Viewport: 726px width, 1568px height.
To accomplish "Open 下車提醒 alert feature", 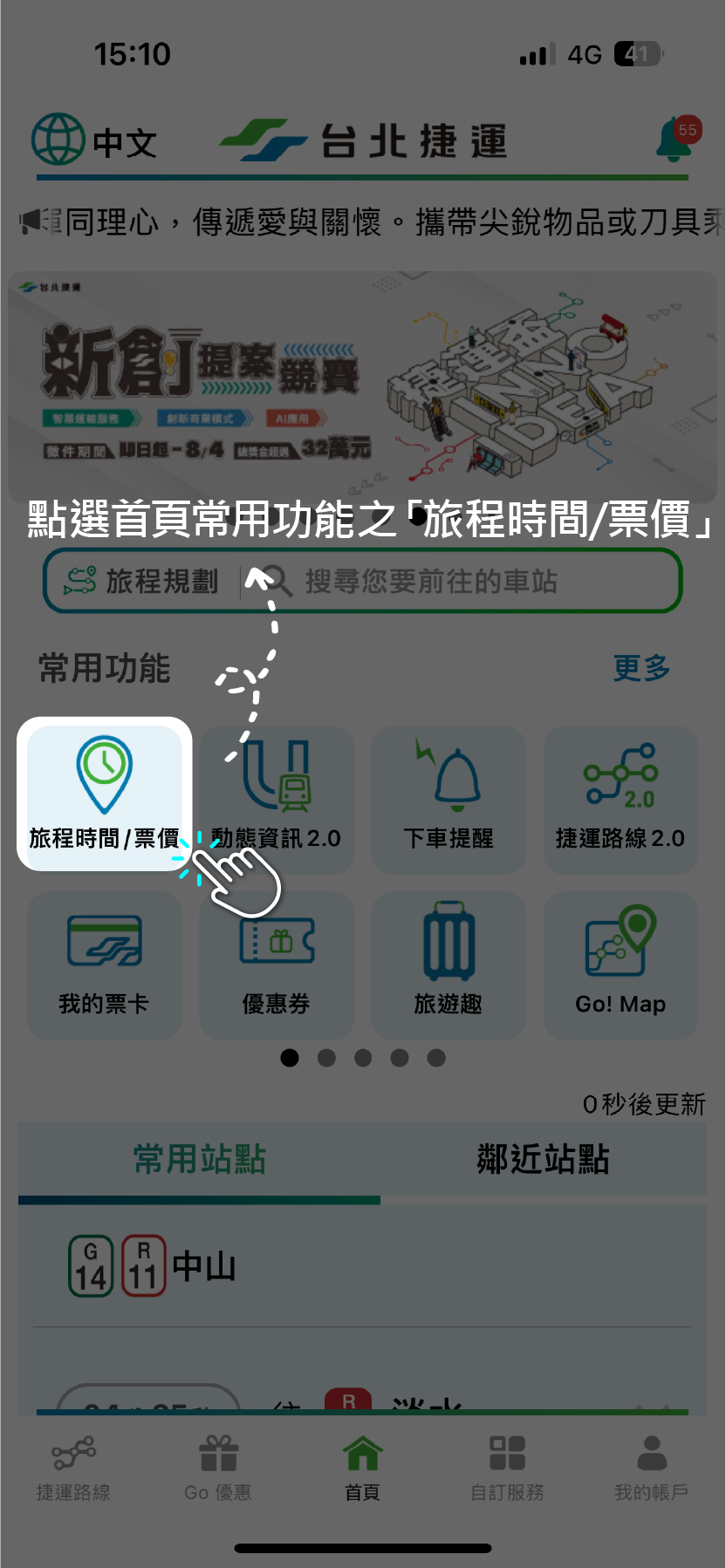I will click(449, 800).
